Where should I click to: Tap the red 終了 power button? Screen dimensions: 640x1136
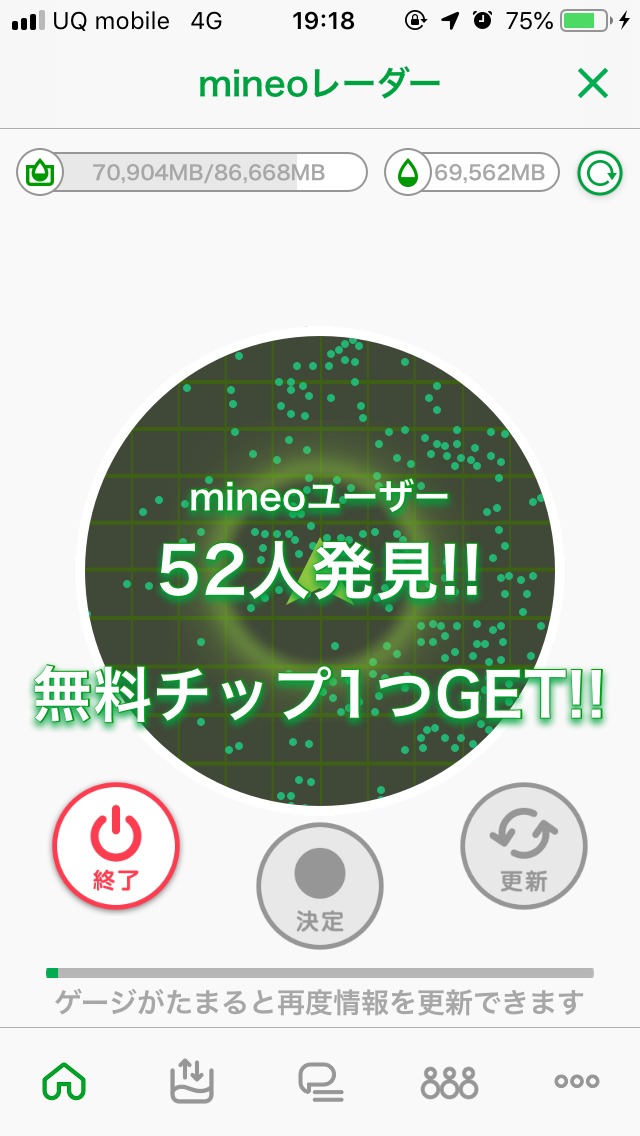pyautogui.click(x=116, y=846)
